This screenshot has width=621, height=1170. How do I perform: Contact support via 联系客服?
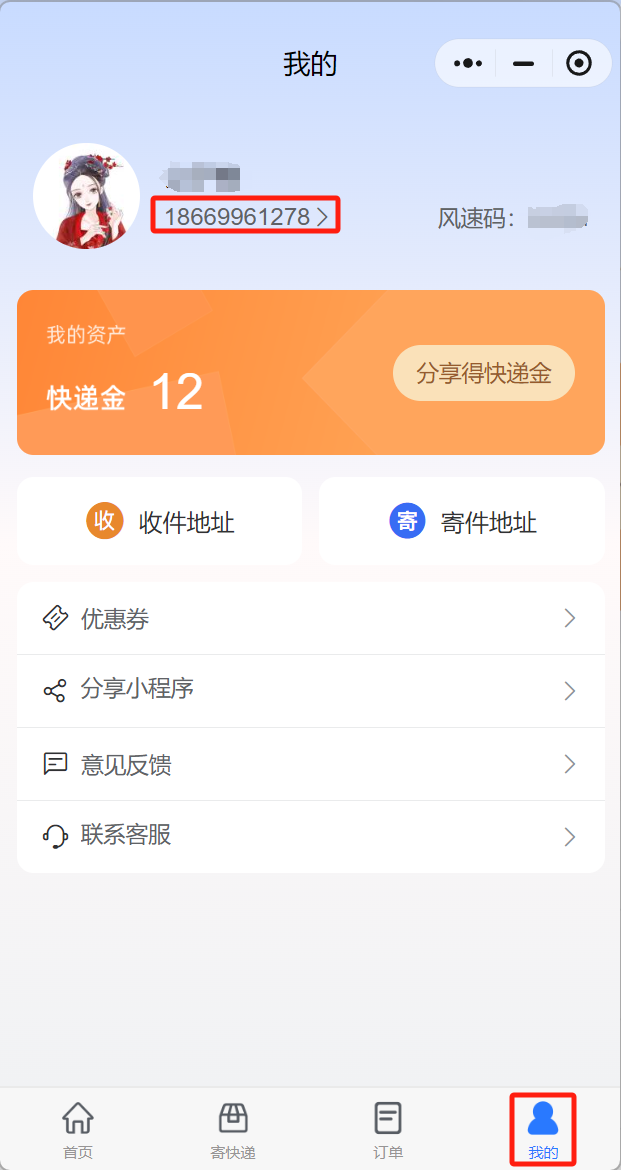click(x=311, y=836)
